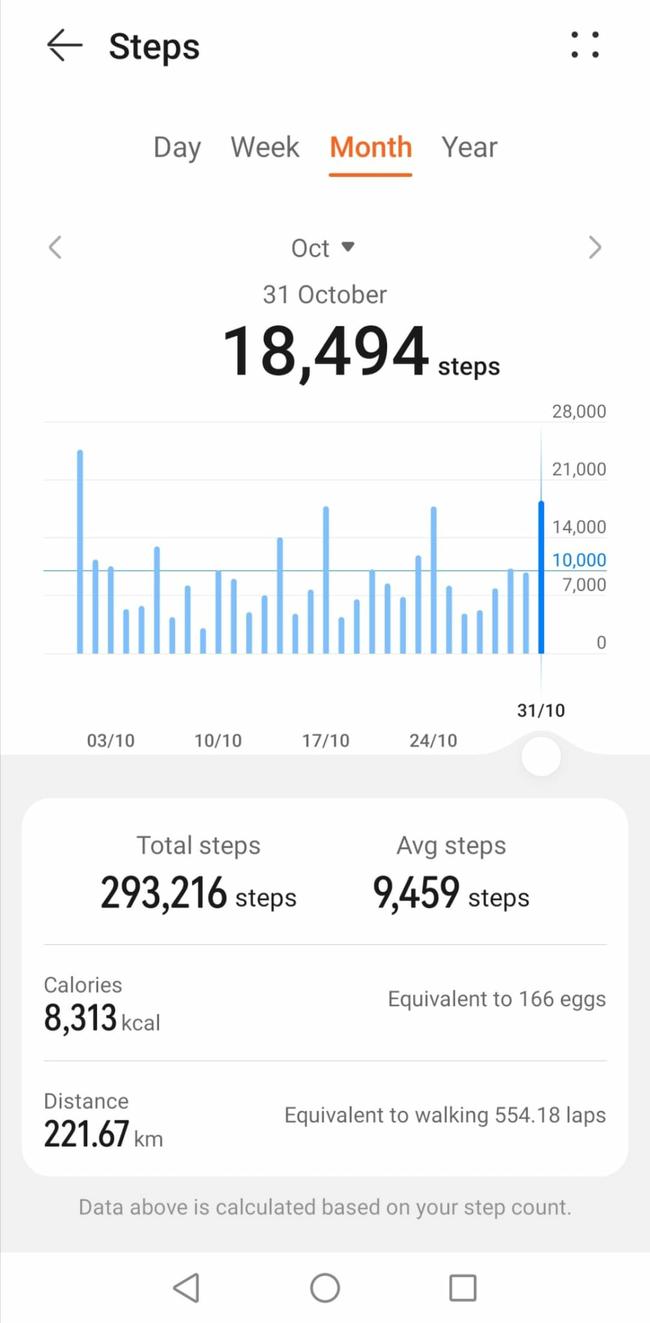The image size is (650, 1323).
Task: Switch to the Week tab
Action: point(265,147)
